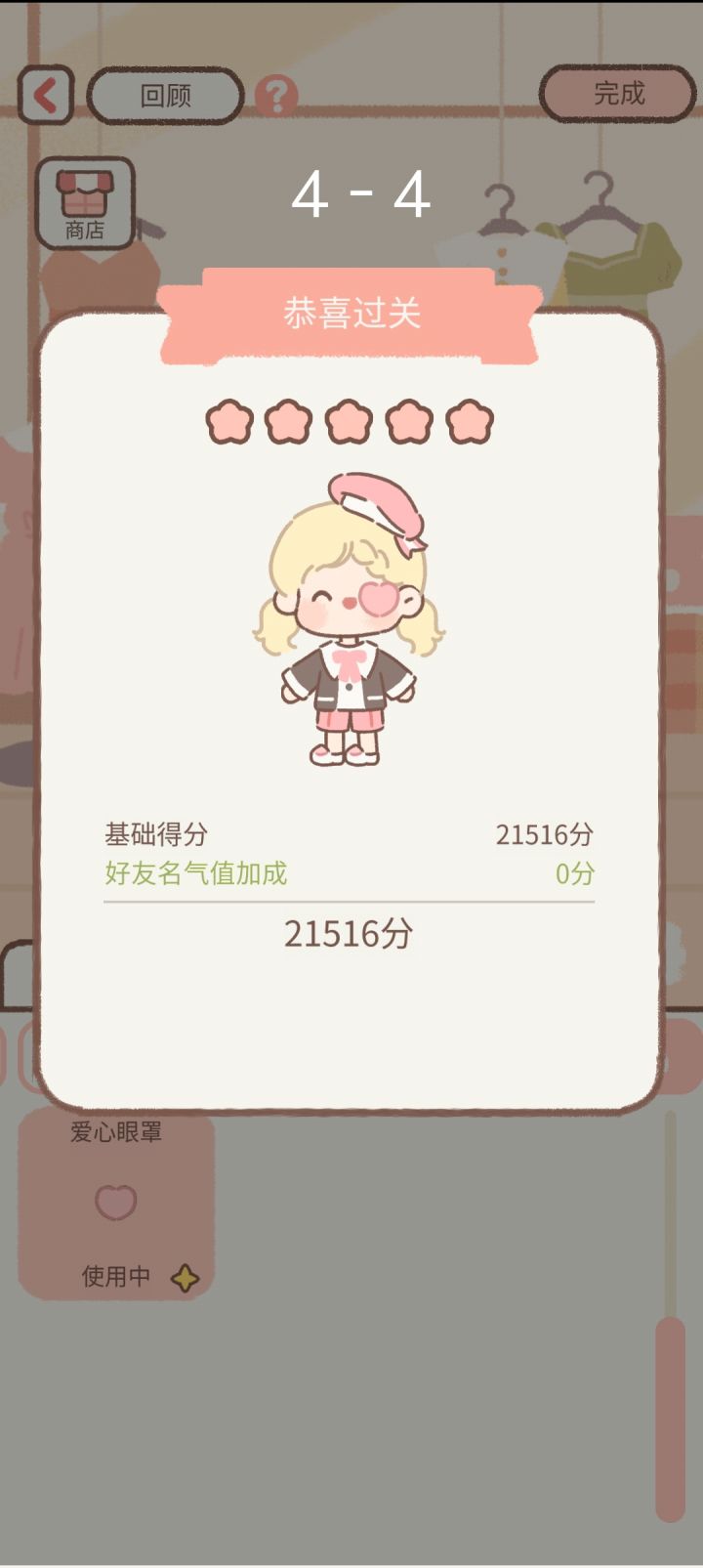The width and height of the screenshot is (703, 1568).
Task: Click the red back arrow
Action: point(43,95)
